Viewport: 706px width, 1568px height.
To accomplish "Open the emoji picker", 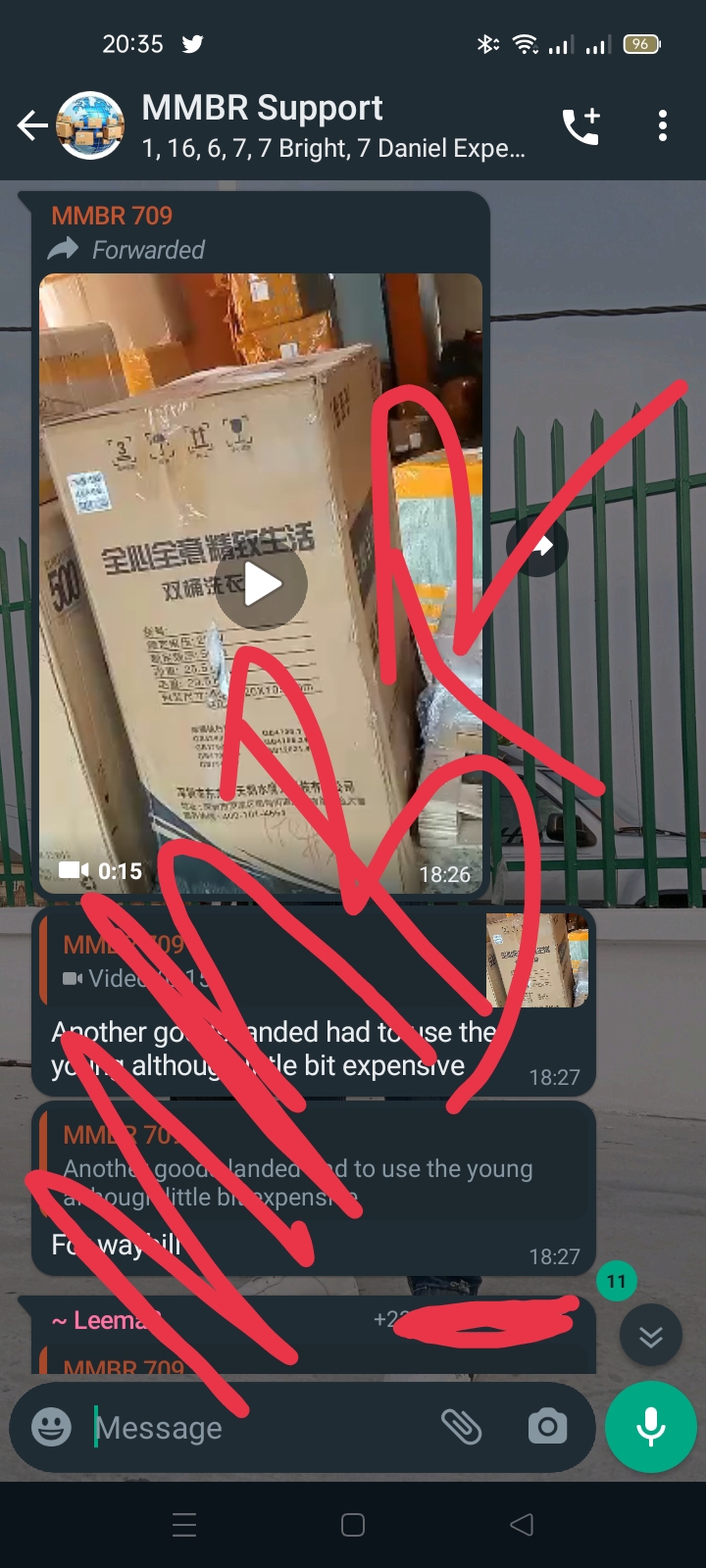I will pos(51,1427).
